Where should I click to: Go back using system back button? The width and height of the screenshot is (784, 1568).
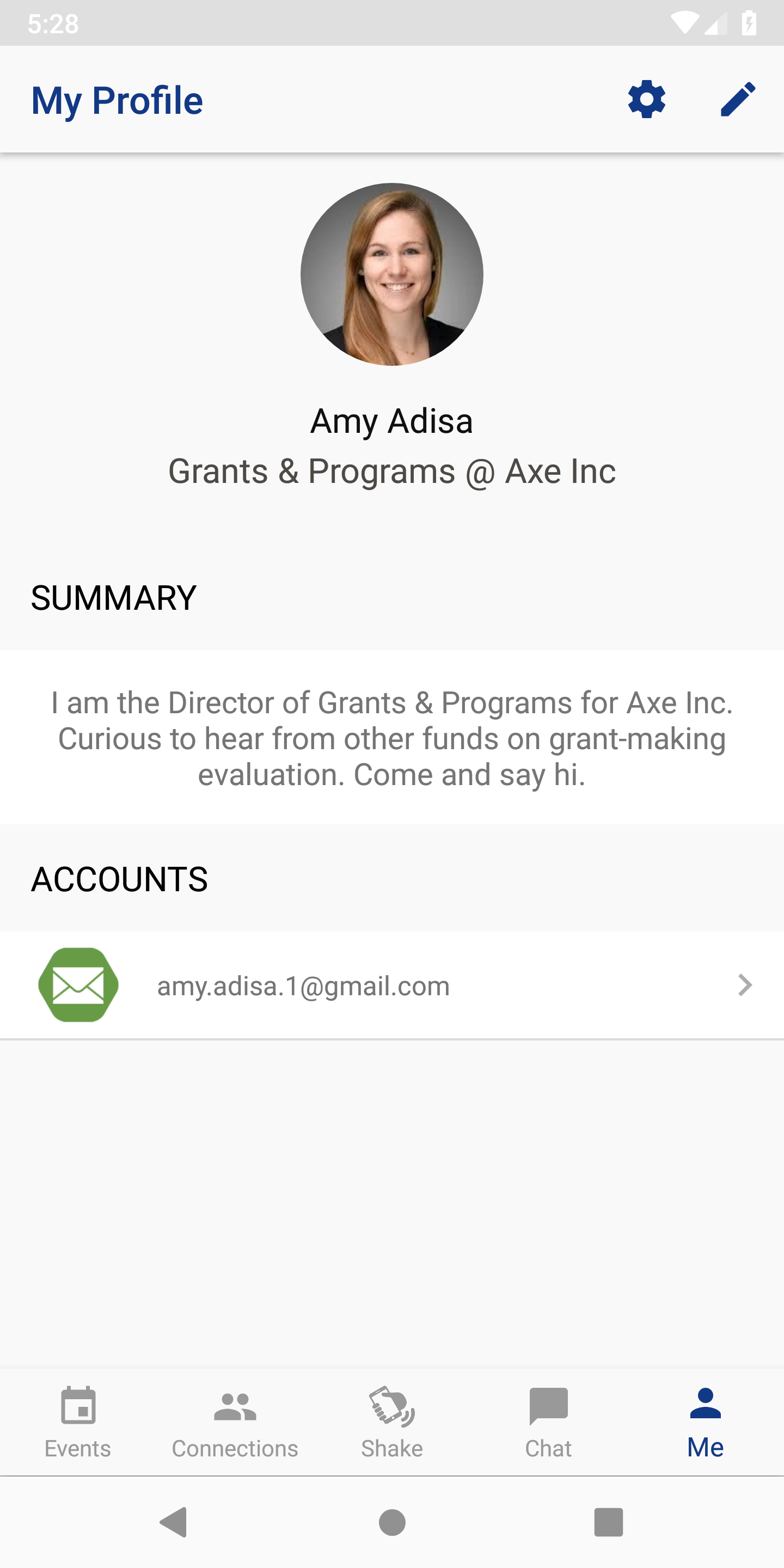pyautogui.click(x=174, y=1522)
